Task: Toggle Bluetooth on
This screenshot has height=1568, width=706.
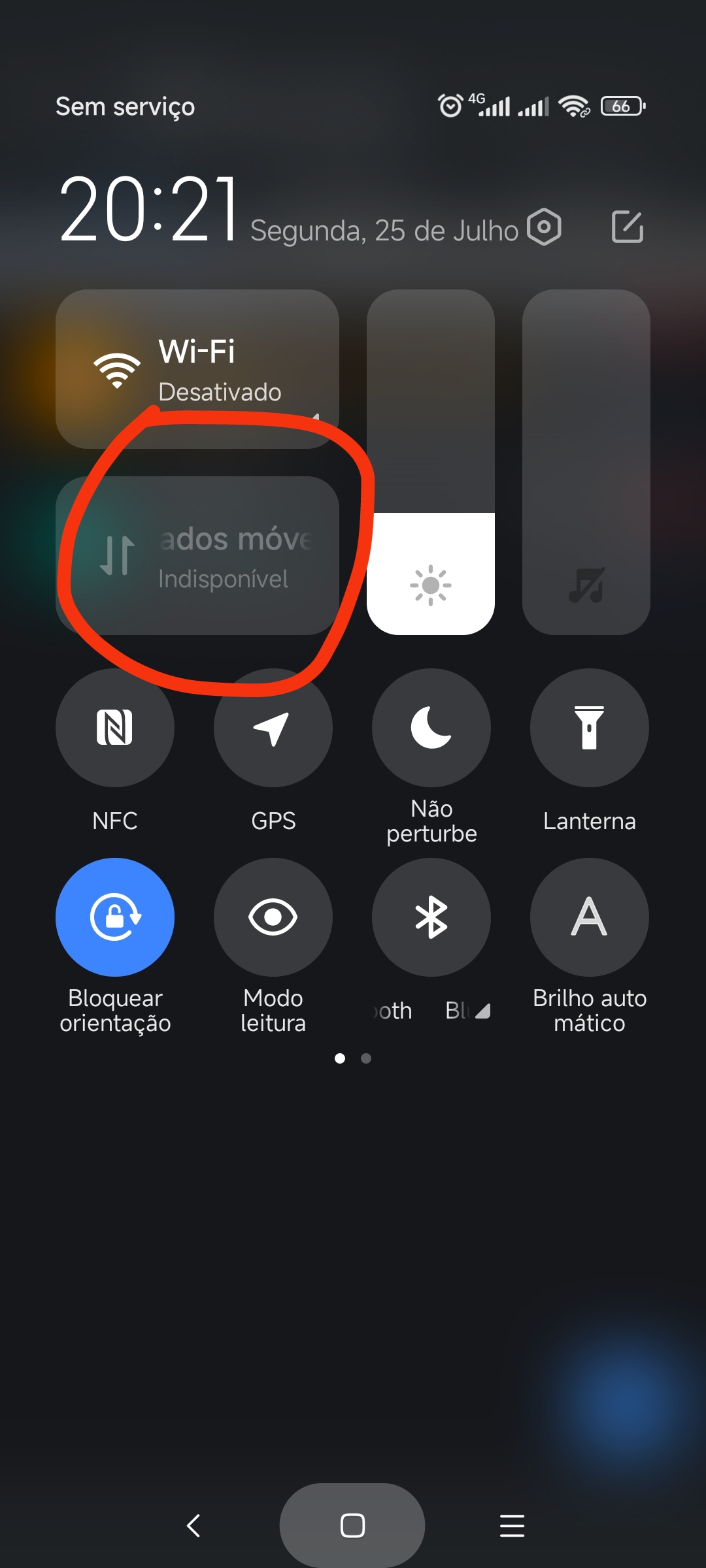Action: click(x=431, y=917)
